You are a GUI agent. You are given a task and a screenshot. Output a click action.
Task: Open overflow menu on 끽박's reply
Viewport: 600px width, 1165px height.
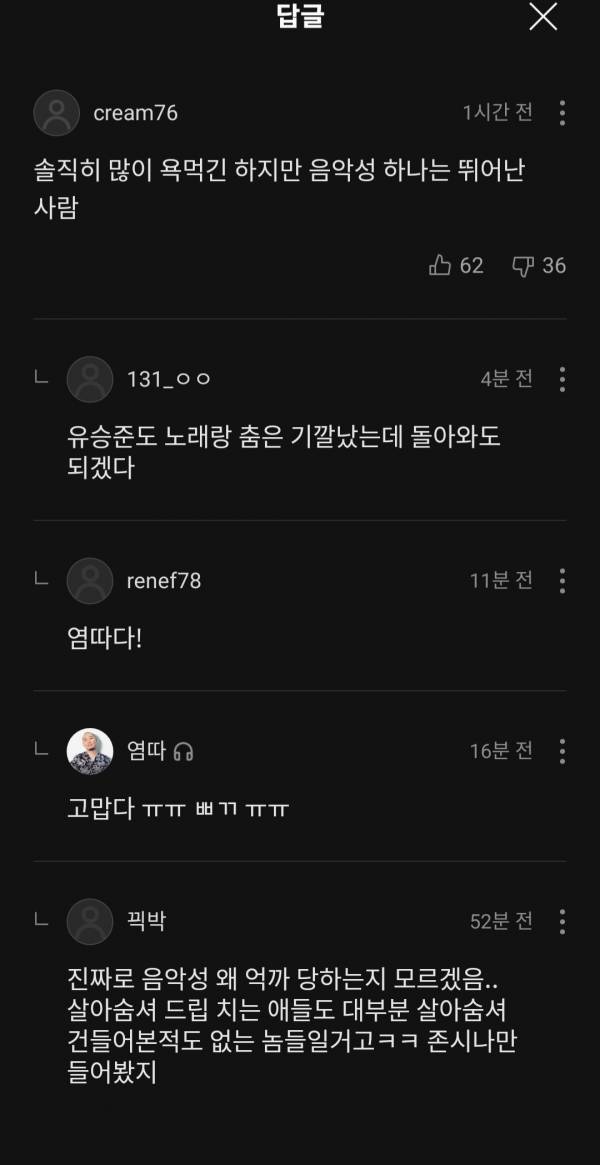pyautogui.click(x=563, y=921)
